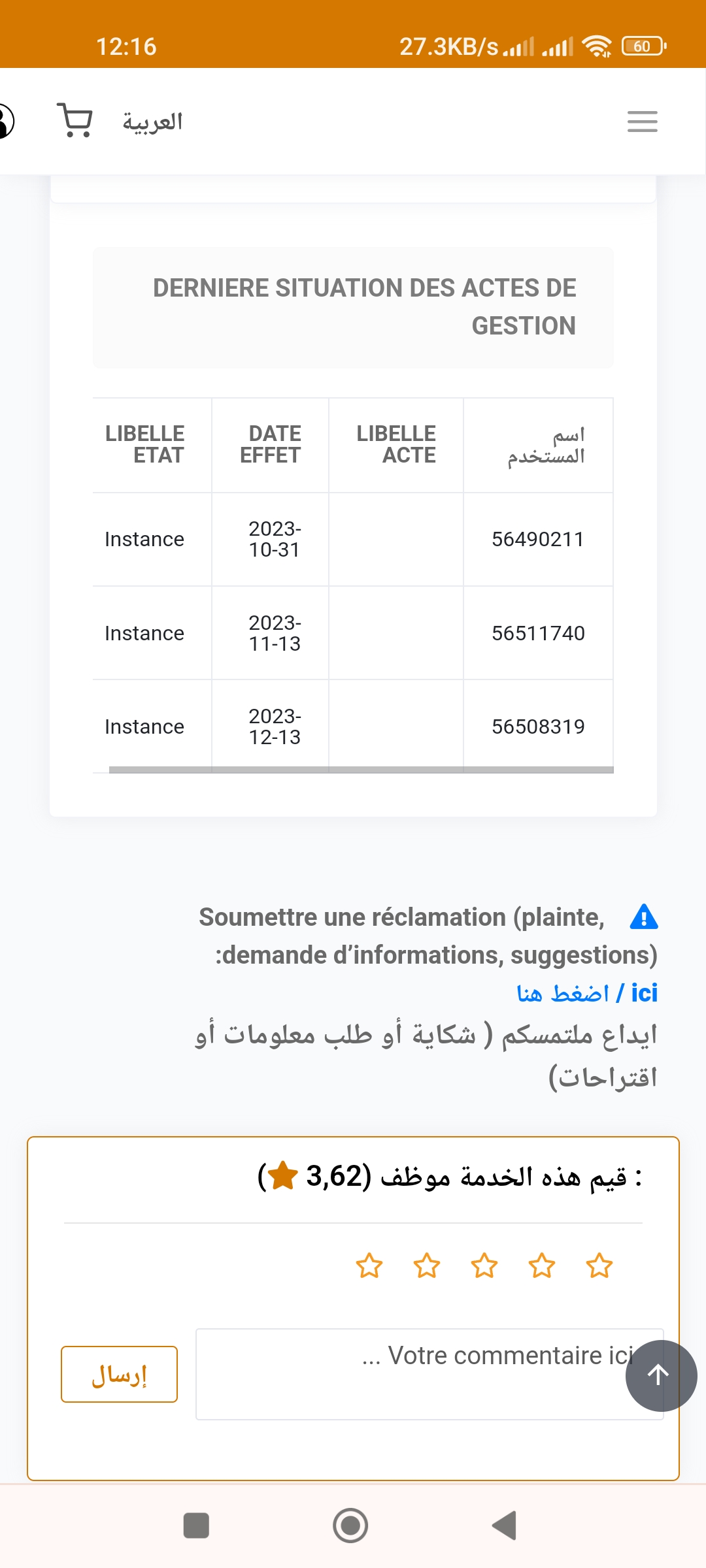Select the leftmost rating star
This screenshot has width=706, height=1568.
369,1266
